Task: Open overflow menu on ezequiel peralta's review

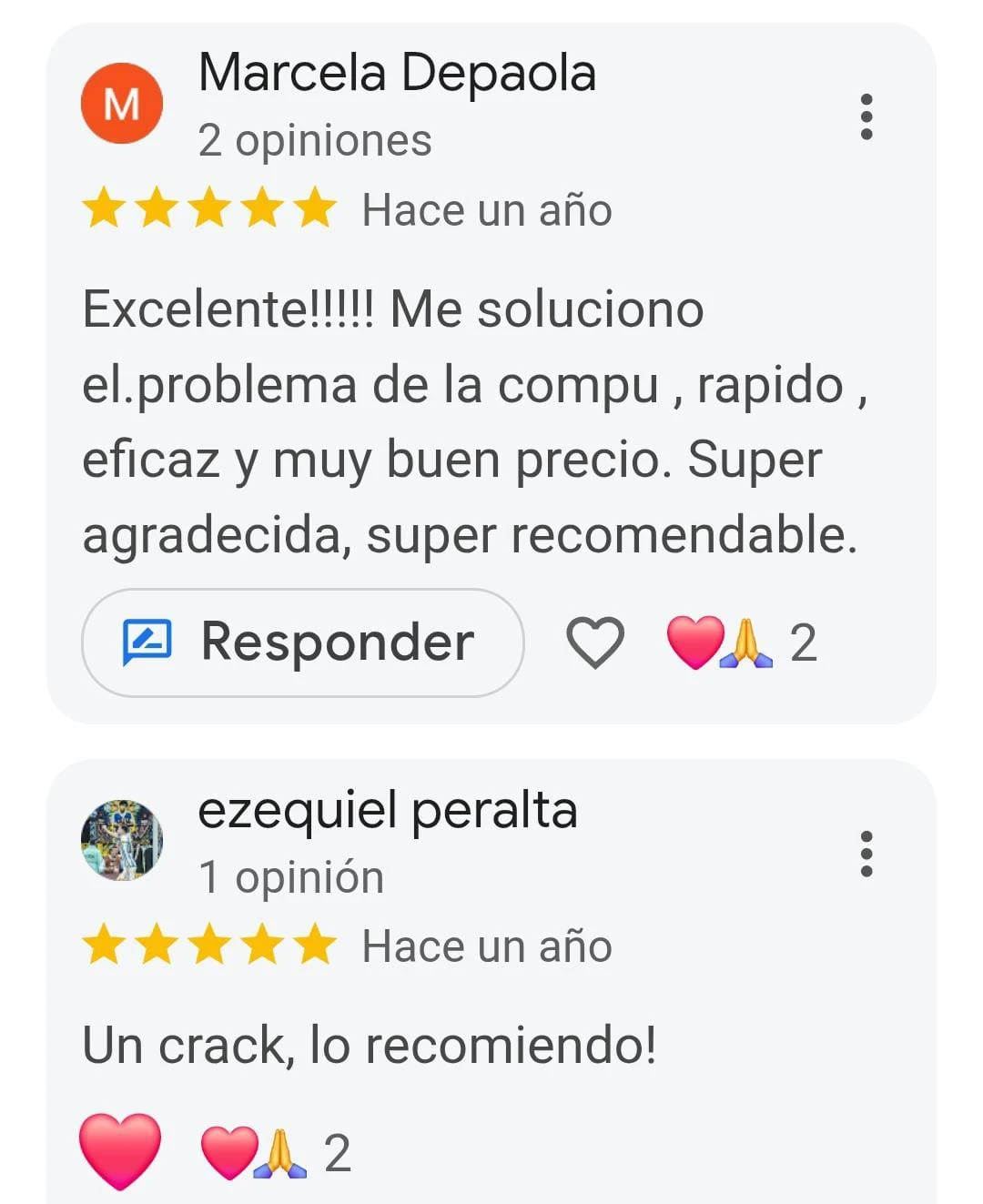Action: [866, 854]
